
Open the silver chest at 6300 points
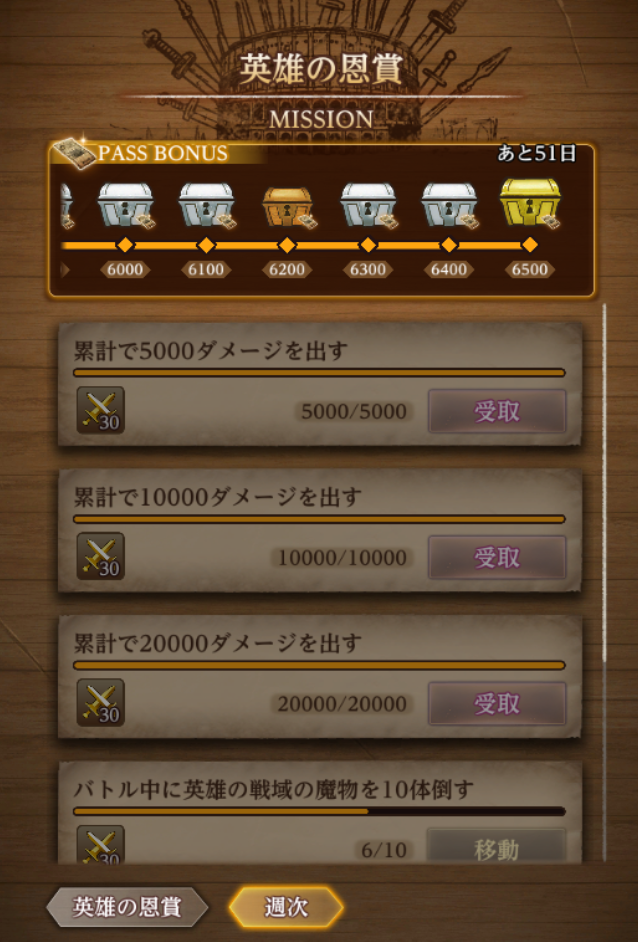point(368,206)
